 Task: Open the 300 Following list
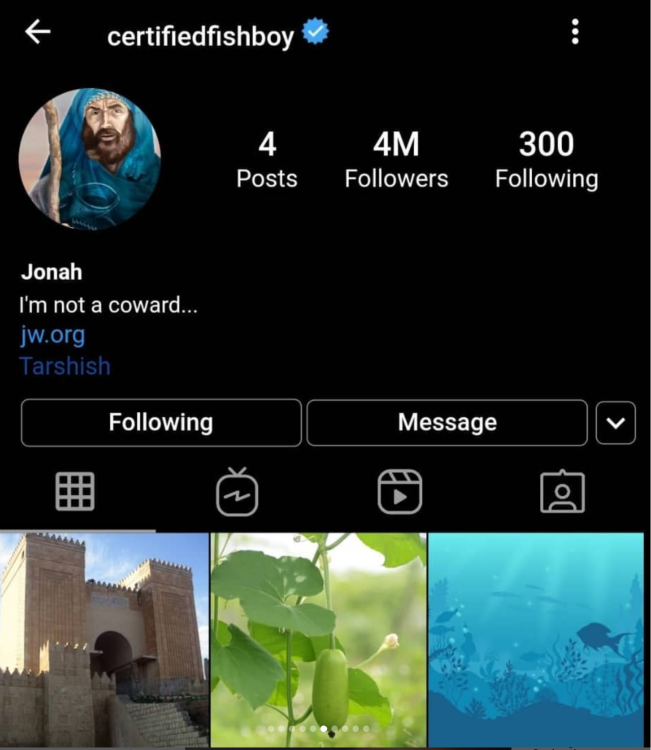(x=546, y=160)
